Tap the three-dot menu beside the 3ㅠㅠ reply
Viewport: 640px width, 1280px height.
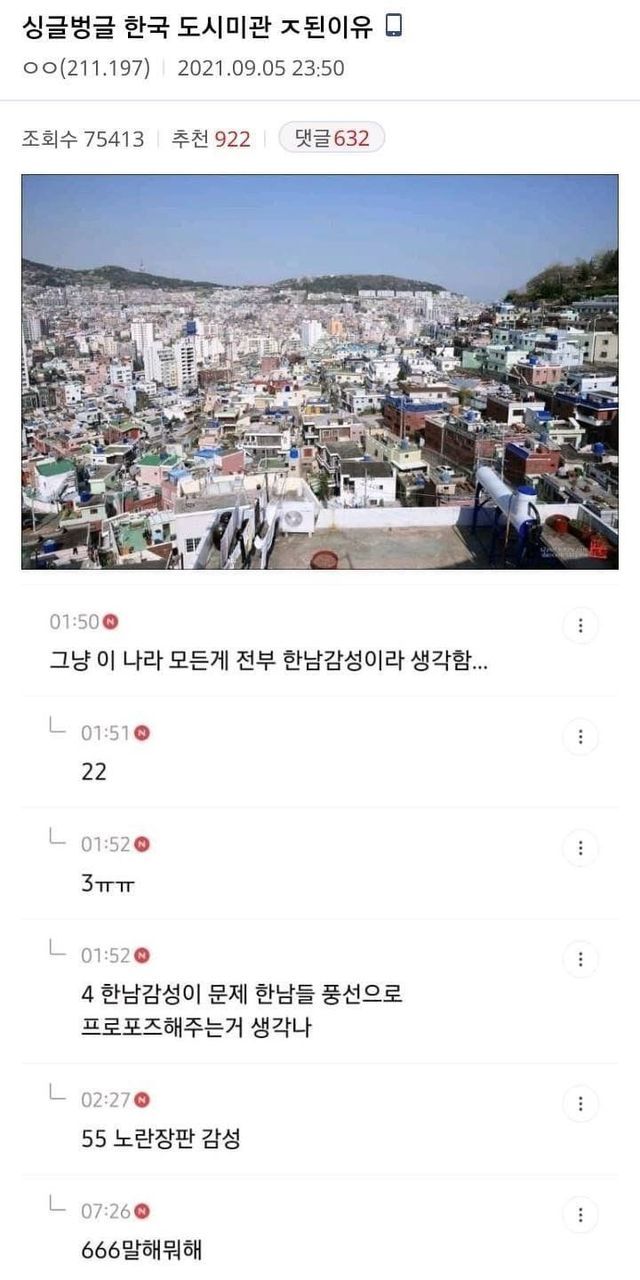581,849
